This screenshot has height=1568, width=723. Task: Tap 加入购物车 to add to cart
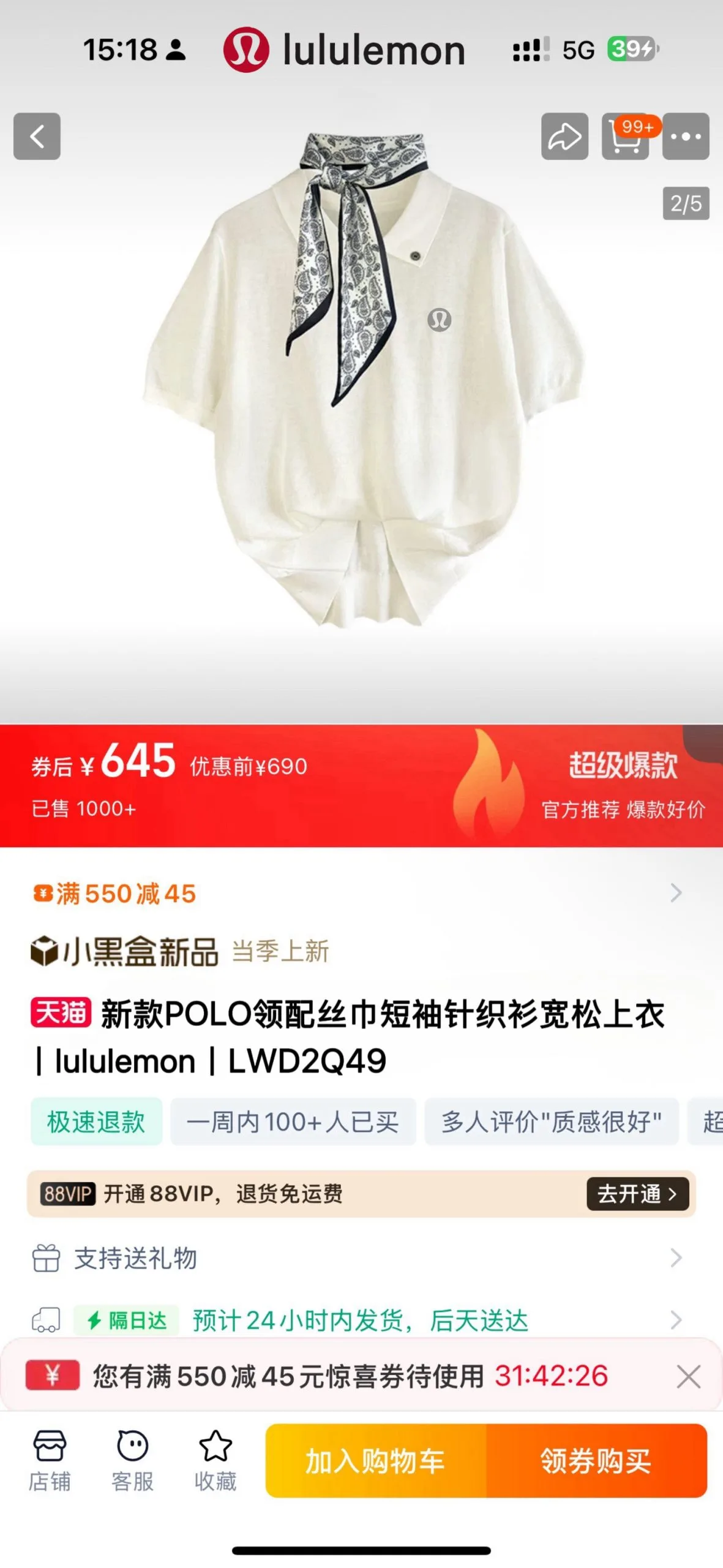(375, 1461)
